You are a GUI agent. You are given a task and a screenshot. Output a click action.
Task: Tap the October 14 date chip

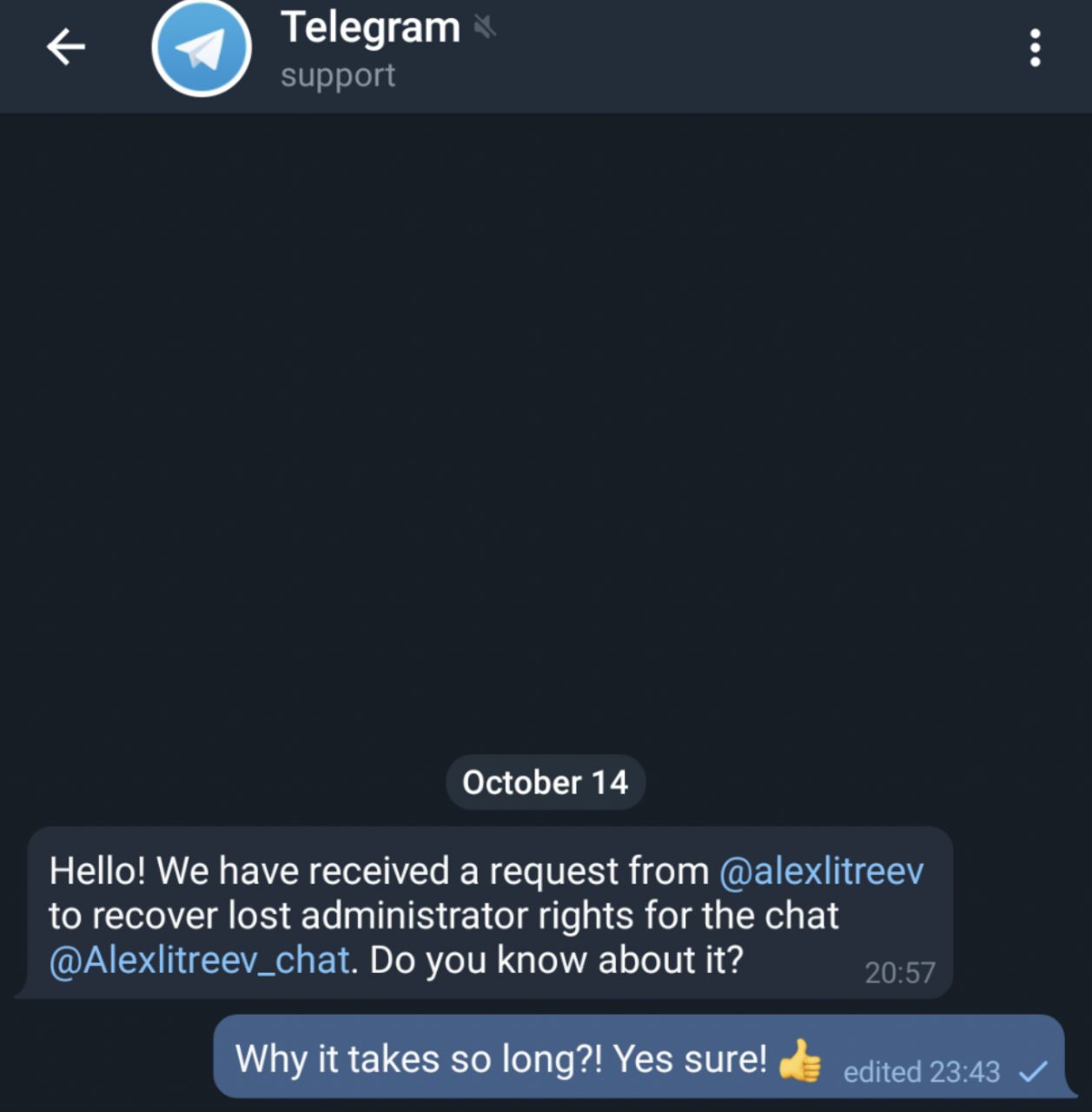(x=545, y=783)
